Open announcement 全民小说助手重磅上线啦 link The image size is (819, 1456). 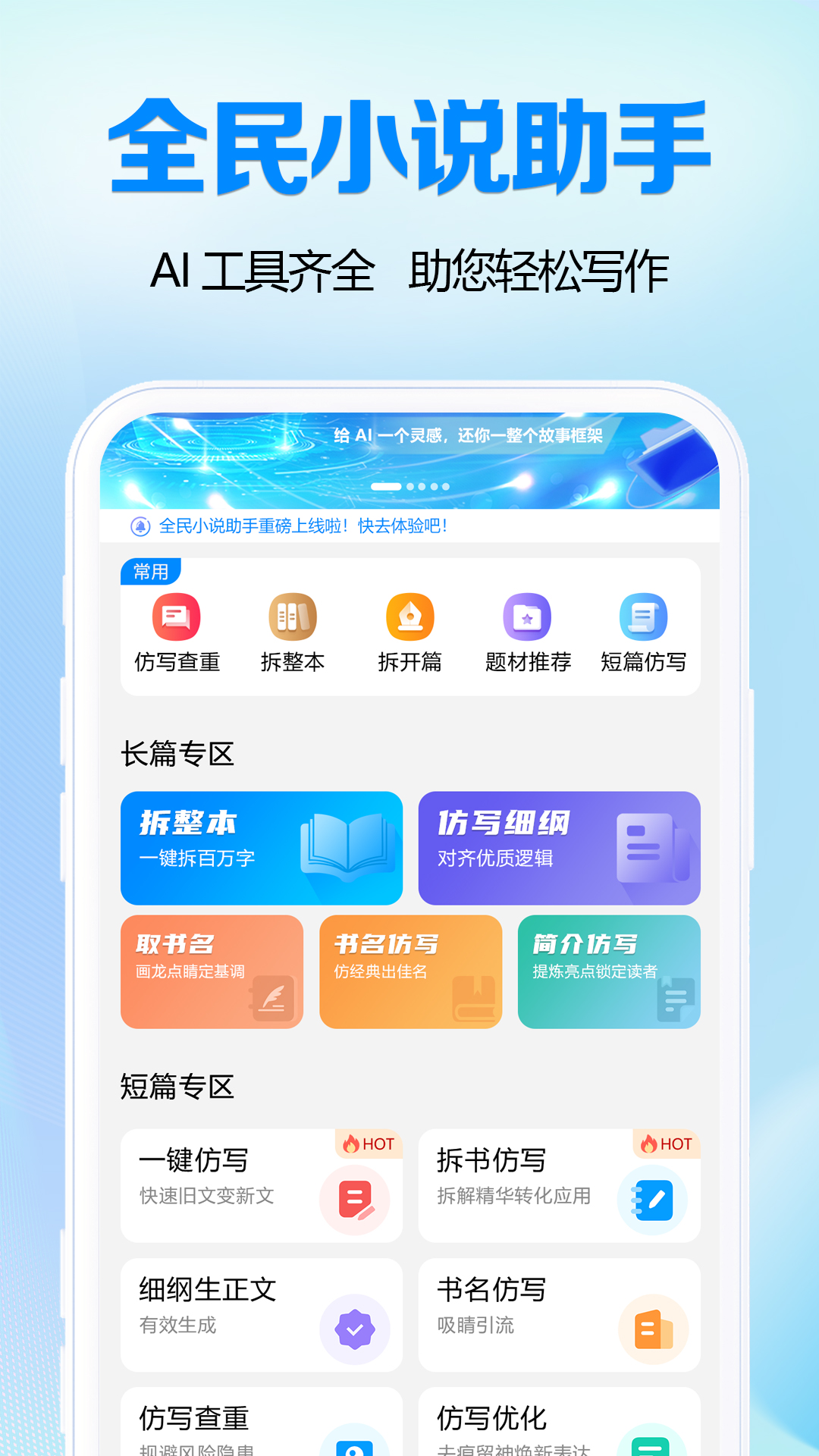(303, 526)
